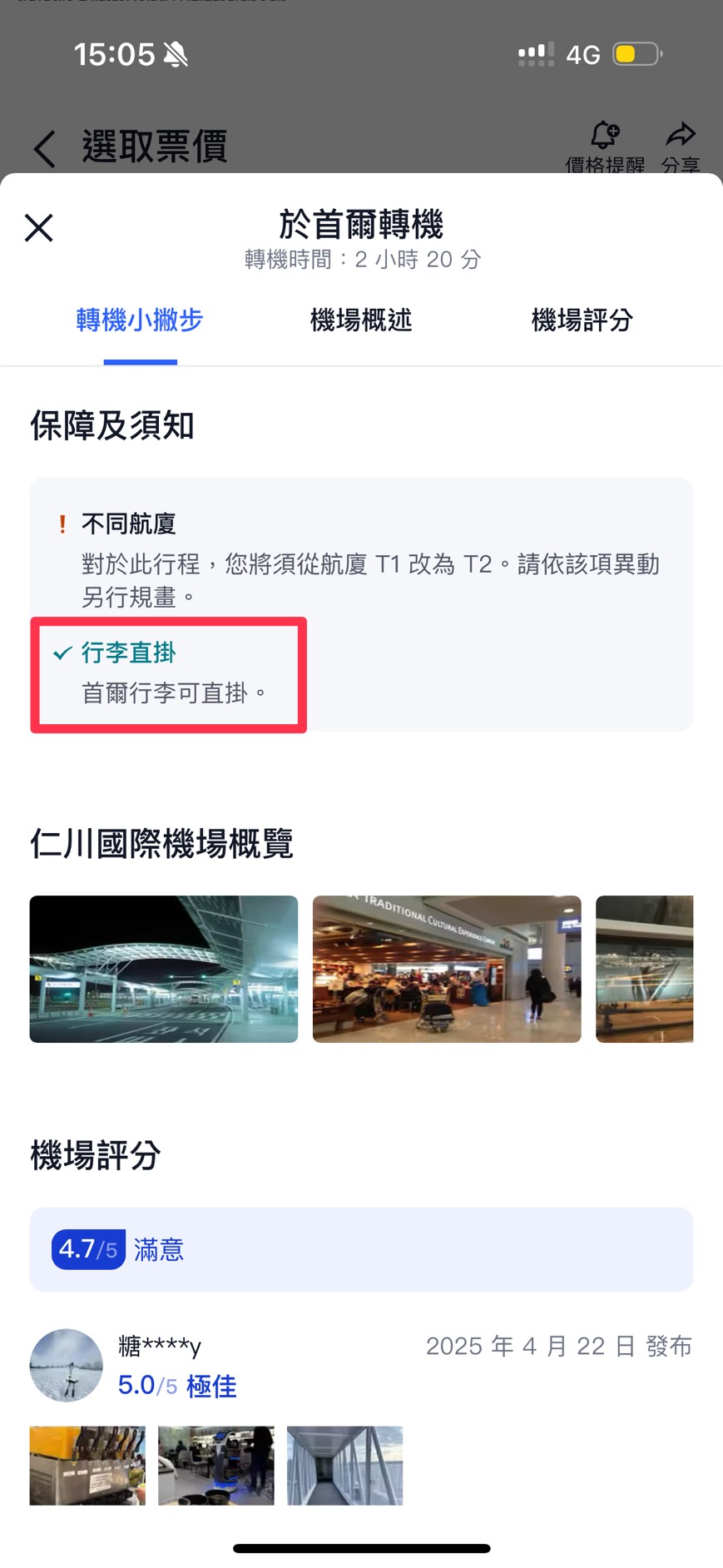
Task: View 糖****y's first review photo
Action: (87, 1465)
